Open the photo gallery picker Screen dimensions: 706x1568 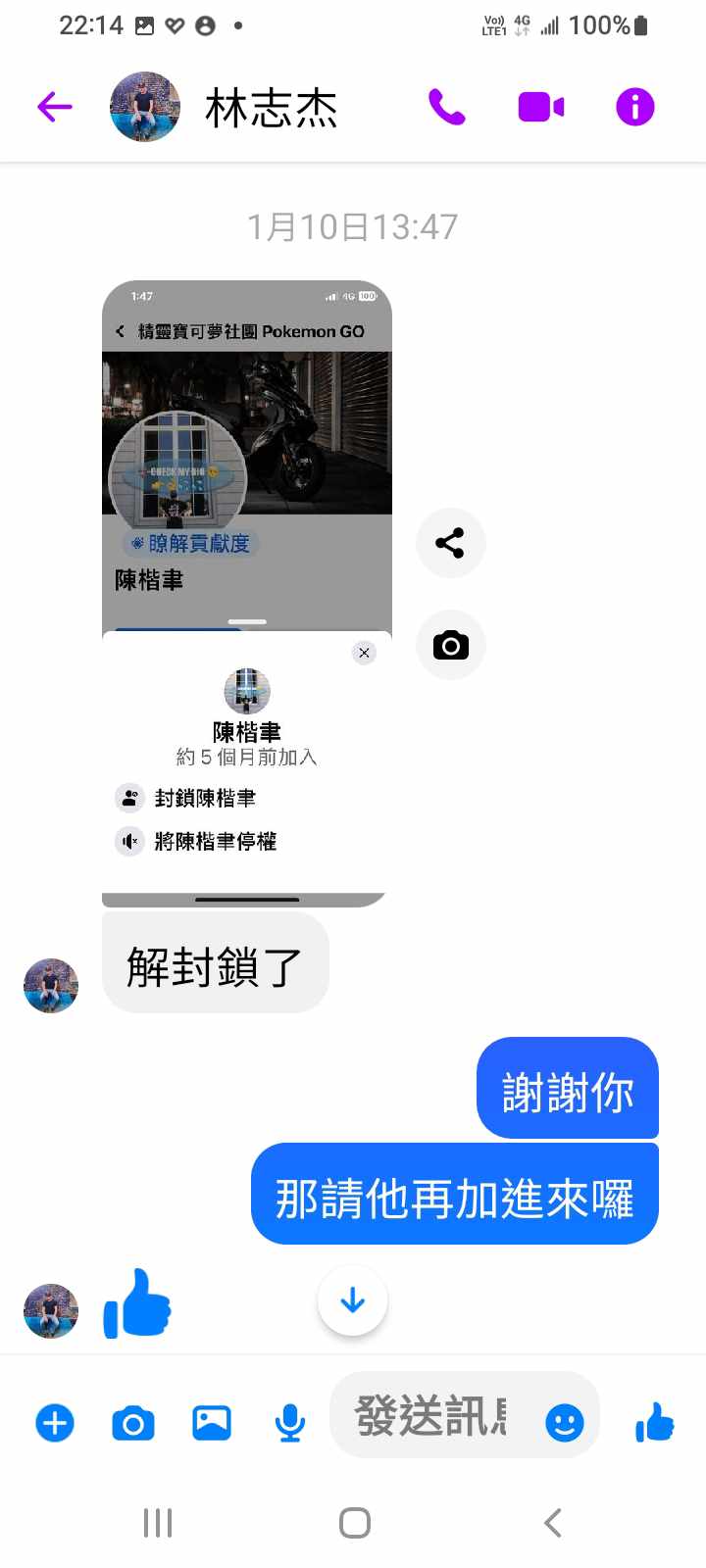[212, 1422]
